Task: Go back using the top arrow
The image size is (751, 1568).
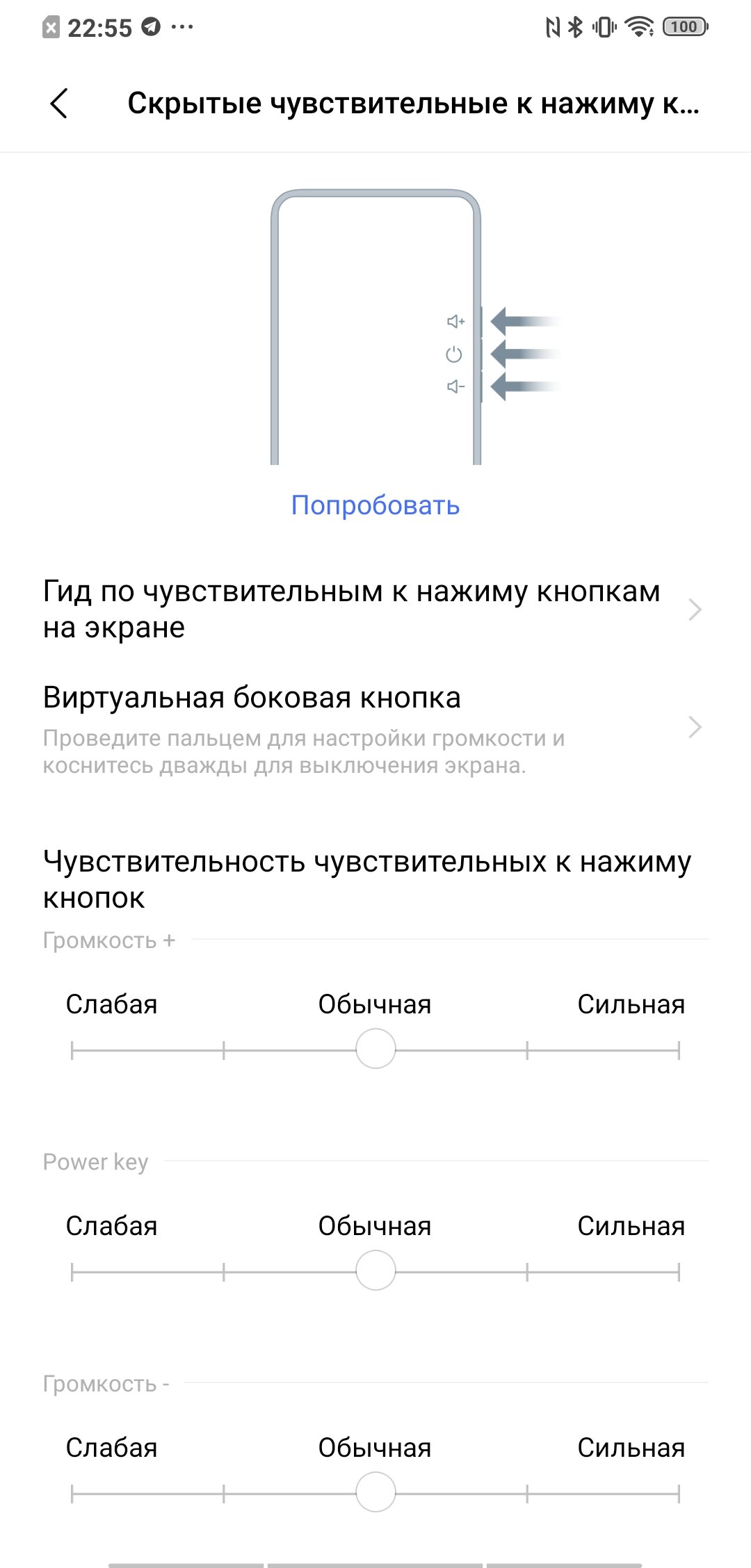Action: (60, 104)
